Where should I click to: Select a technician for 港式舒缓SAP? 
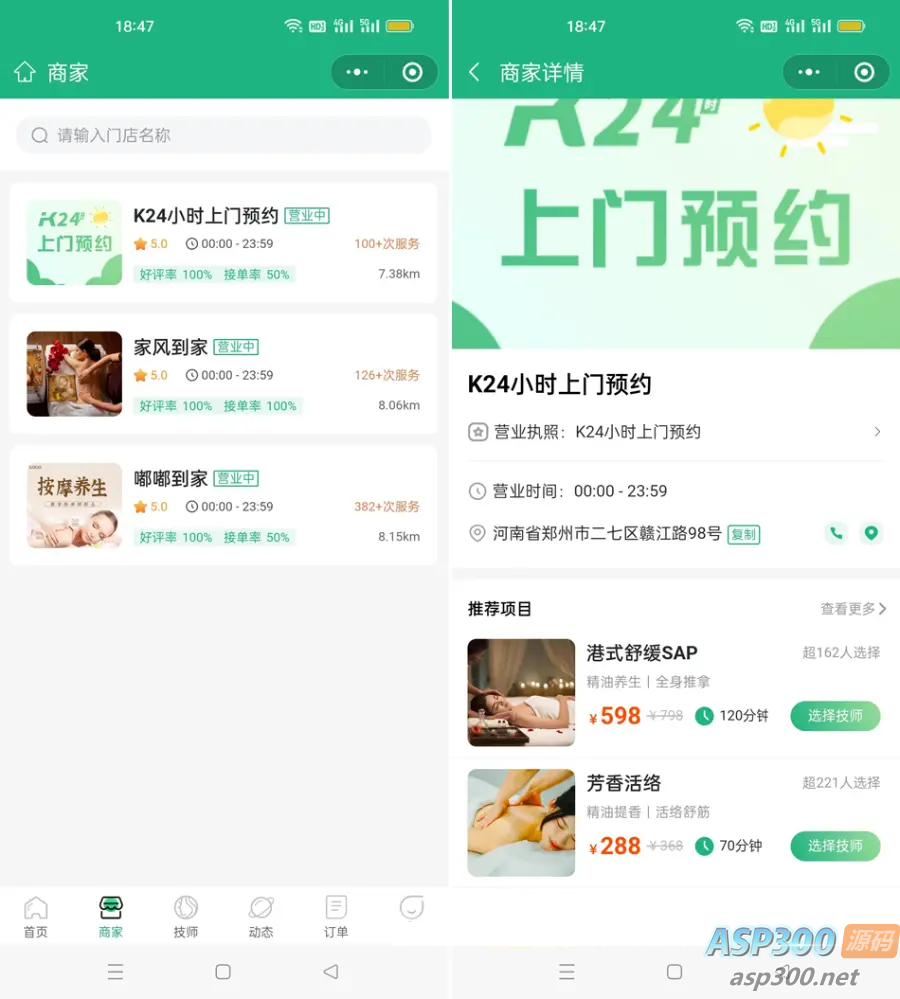[835, 716]
